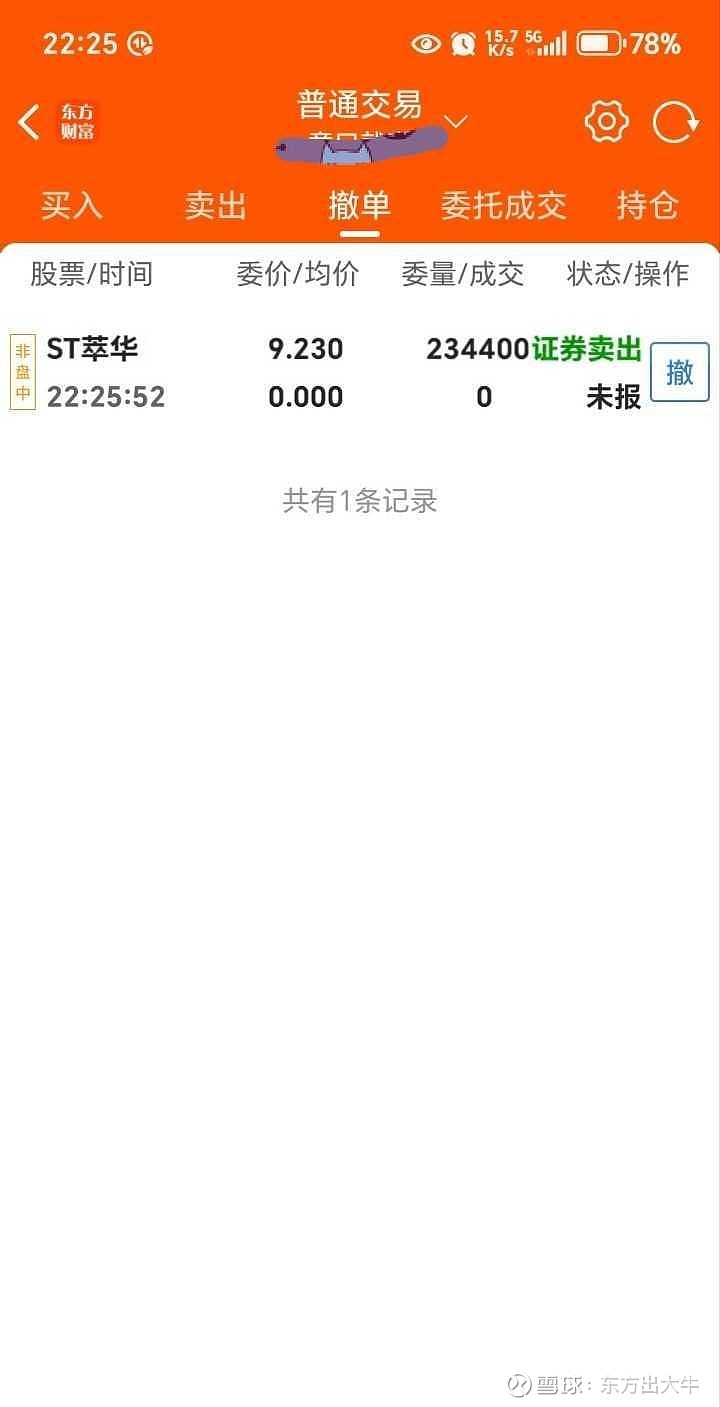
Task: Switch to the 买入 tab
Action: click(71, 205)
